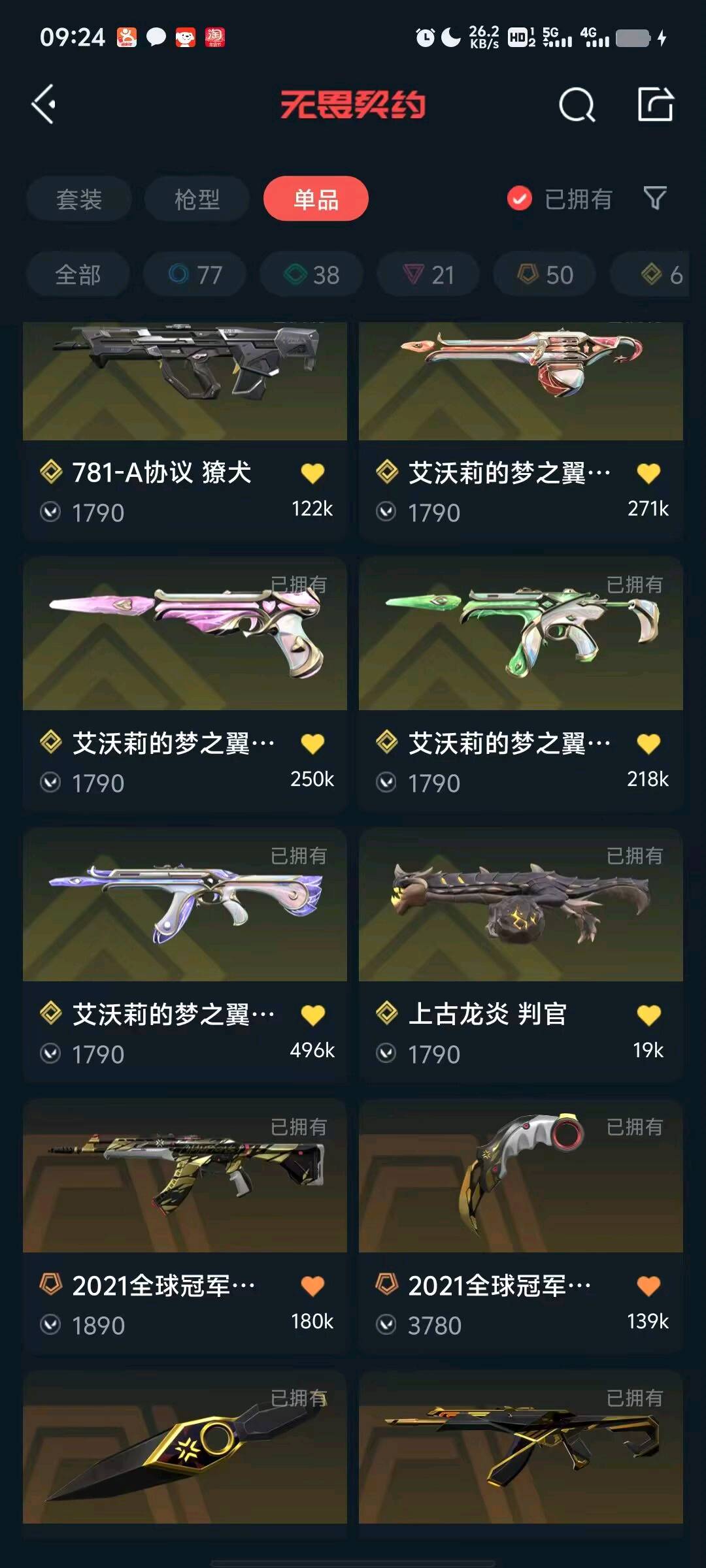Viewport: 706px width, 1568px height.
Task: Open the search icon
Action: [577, 105]
